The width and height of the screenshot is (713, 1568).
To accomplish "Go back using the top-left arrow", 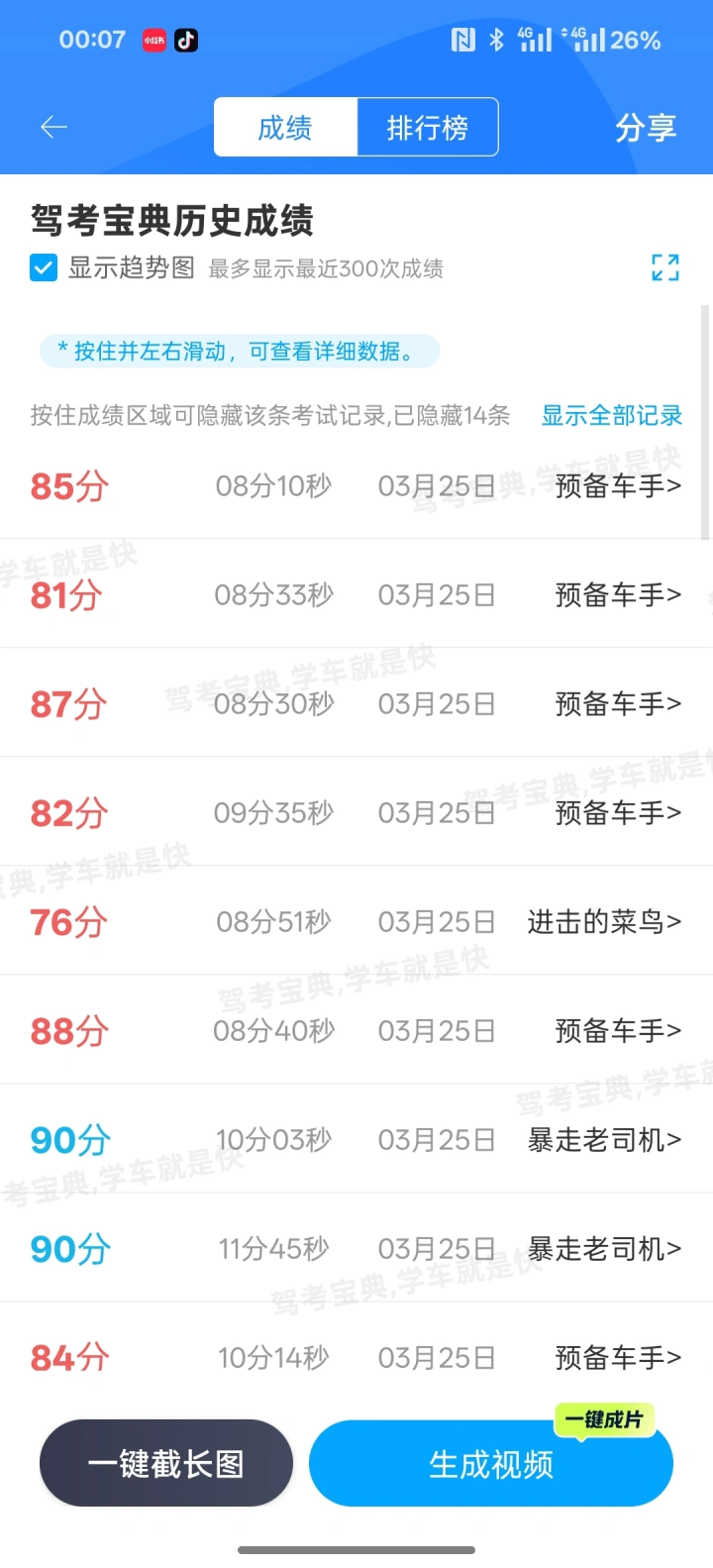I will pyautogui.click(x=53, y=127).
